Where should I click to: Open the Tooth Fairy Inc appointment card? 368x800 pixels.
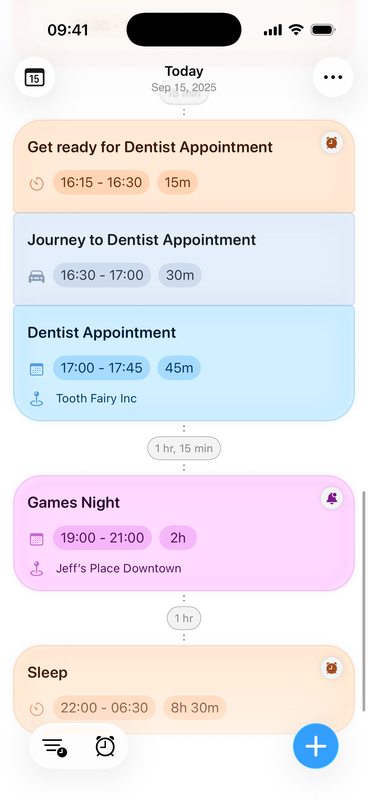click(x=184, y=363)
